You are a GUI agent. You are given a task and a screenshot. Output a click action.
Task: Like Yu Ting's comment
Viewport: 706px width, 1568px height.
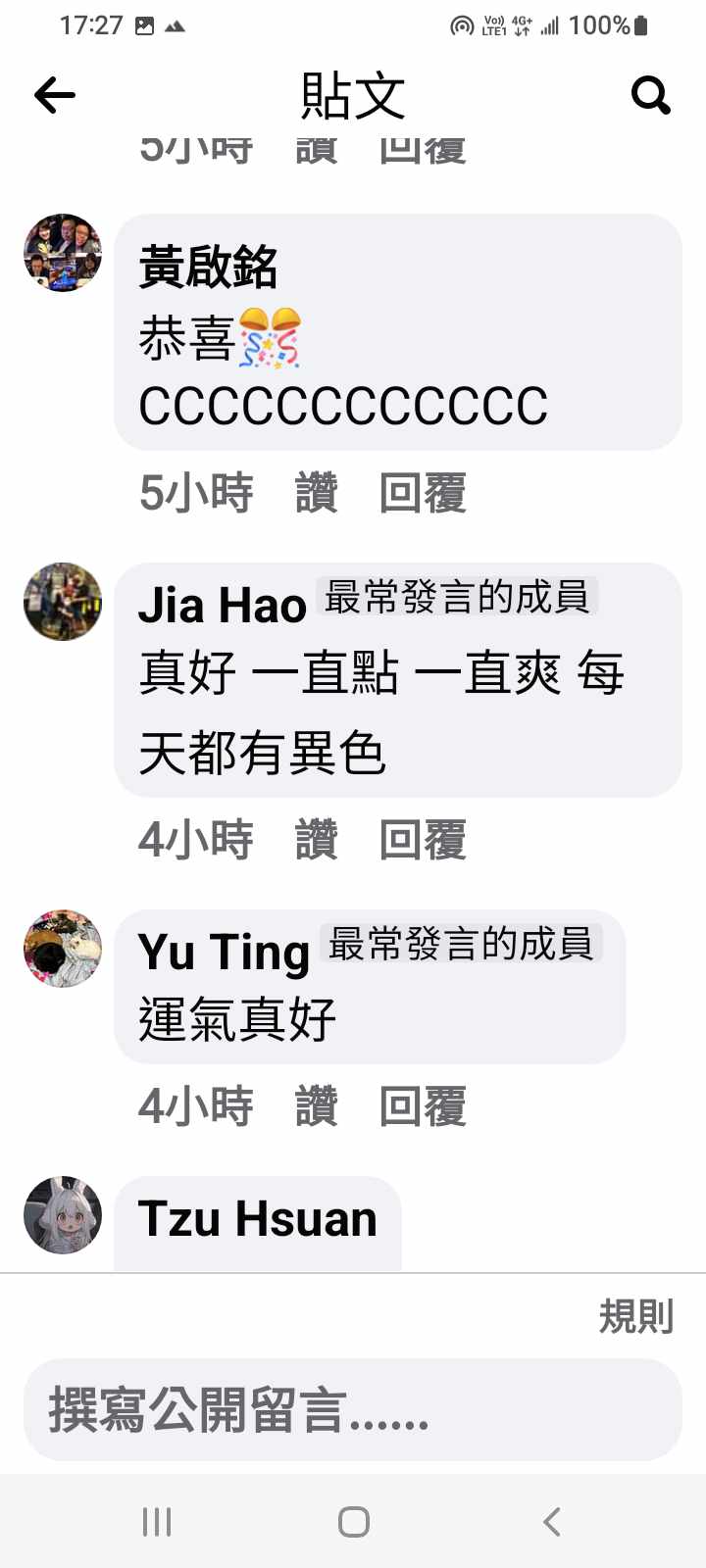pyautogui.click(x=316, y=1106)
